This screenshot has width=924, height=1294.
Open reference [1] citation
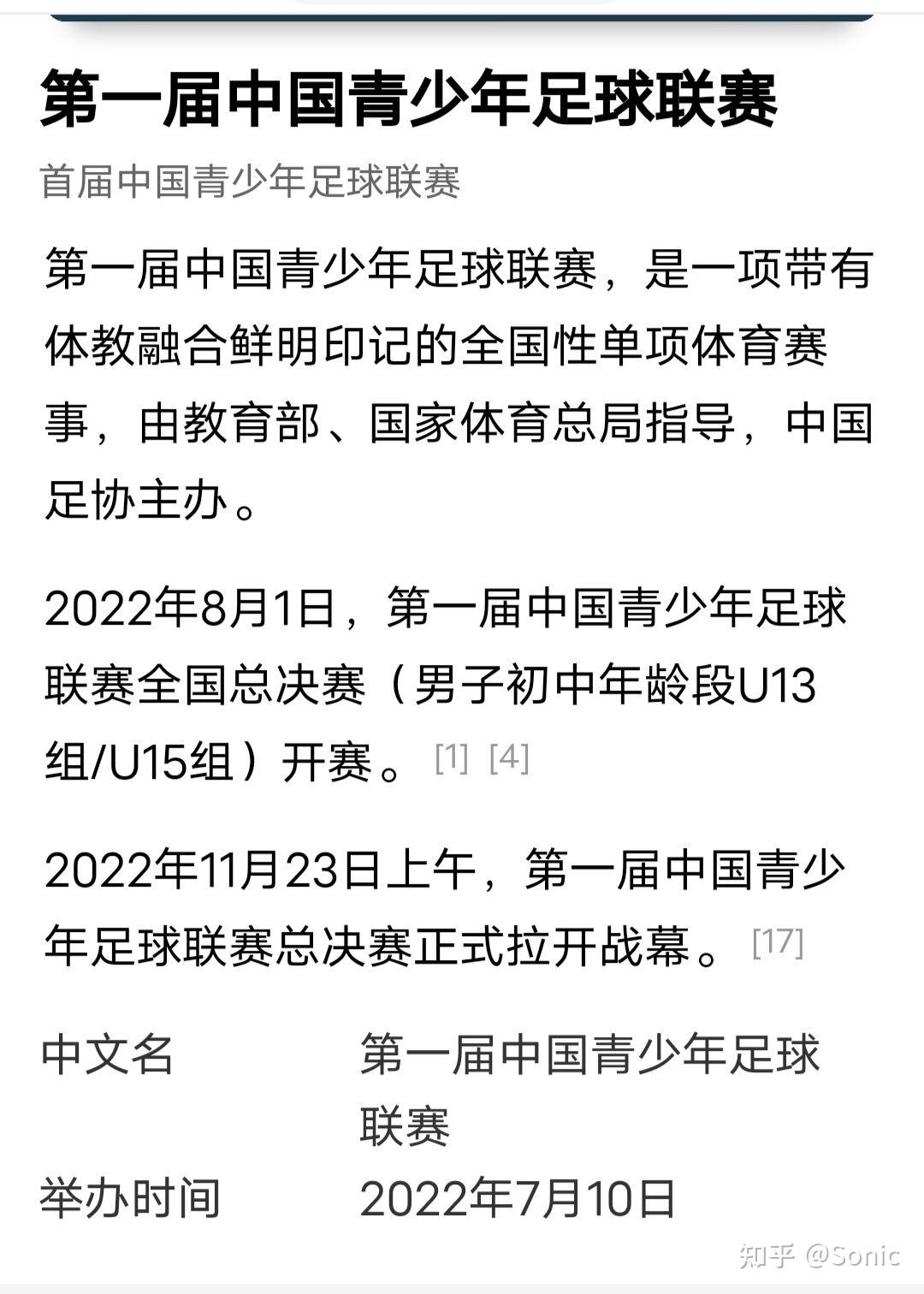[x=452, y=757]
